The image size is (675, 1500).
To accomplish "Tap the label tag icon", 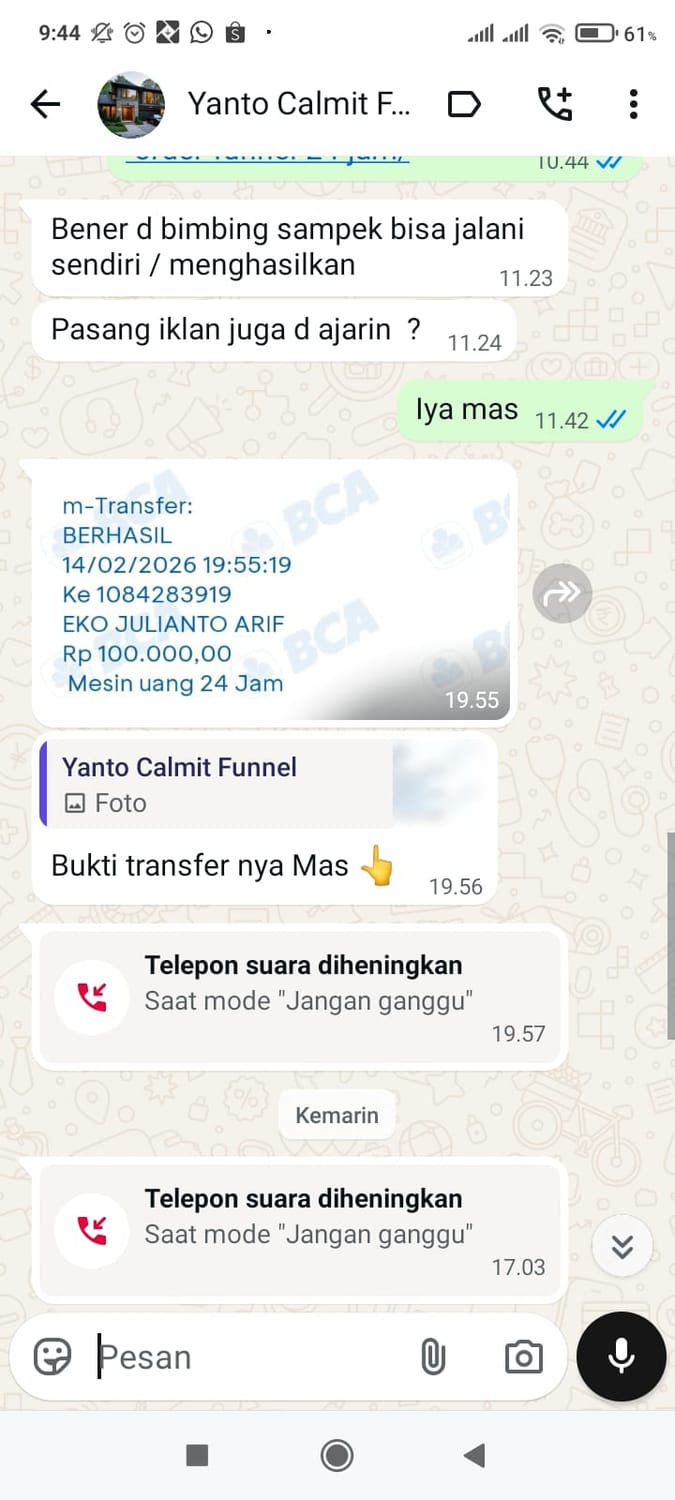I will pos(464,104).
